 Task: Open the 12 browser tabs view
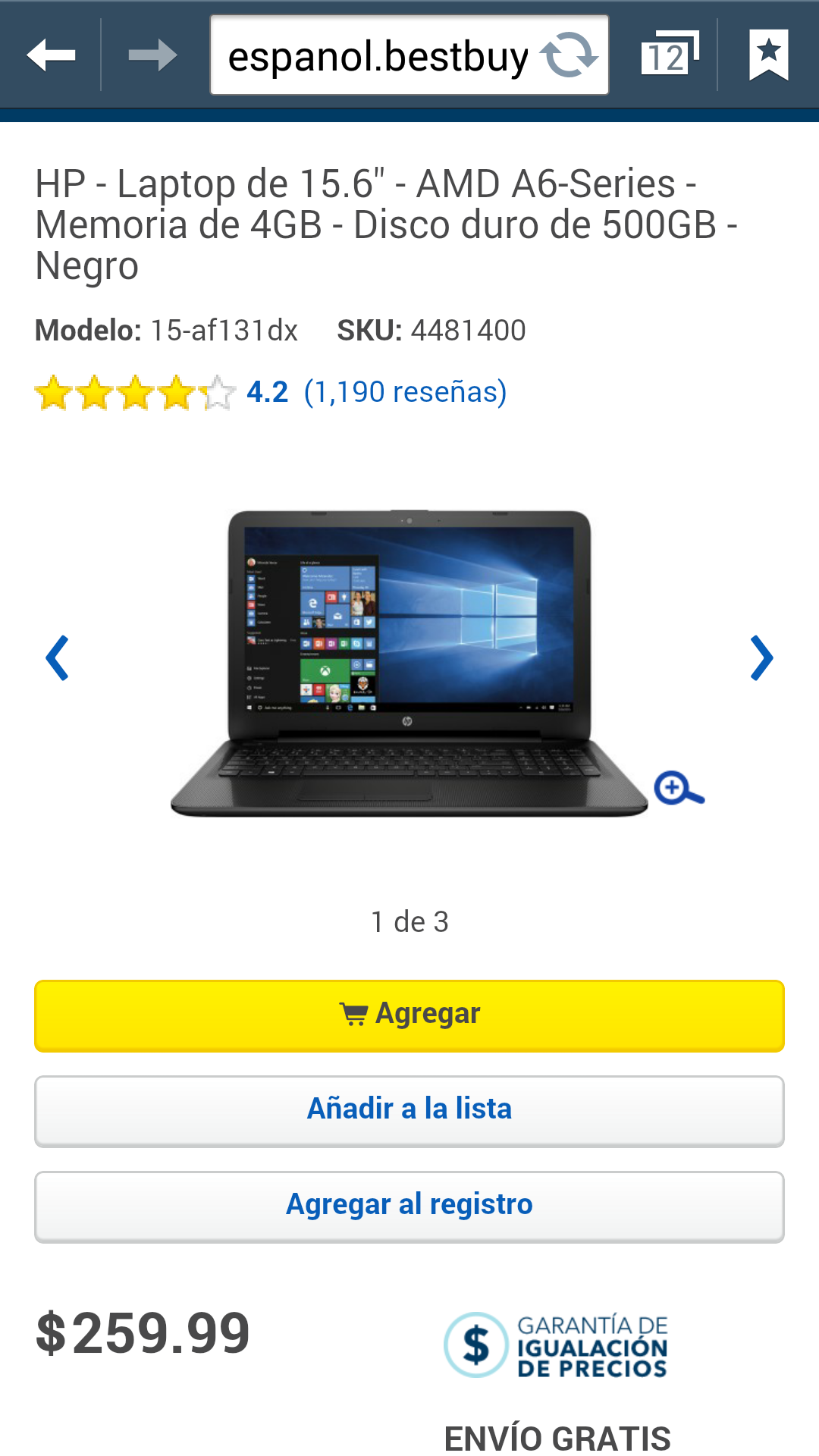[670, 54]
